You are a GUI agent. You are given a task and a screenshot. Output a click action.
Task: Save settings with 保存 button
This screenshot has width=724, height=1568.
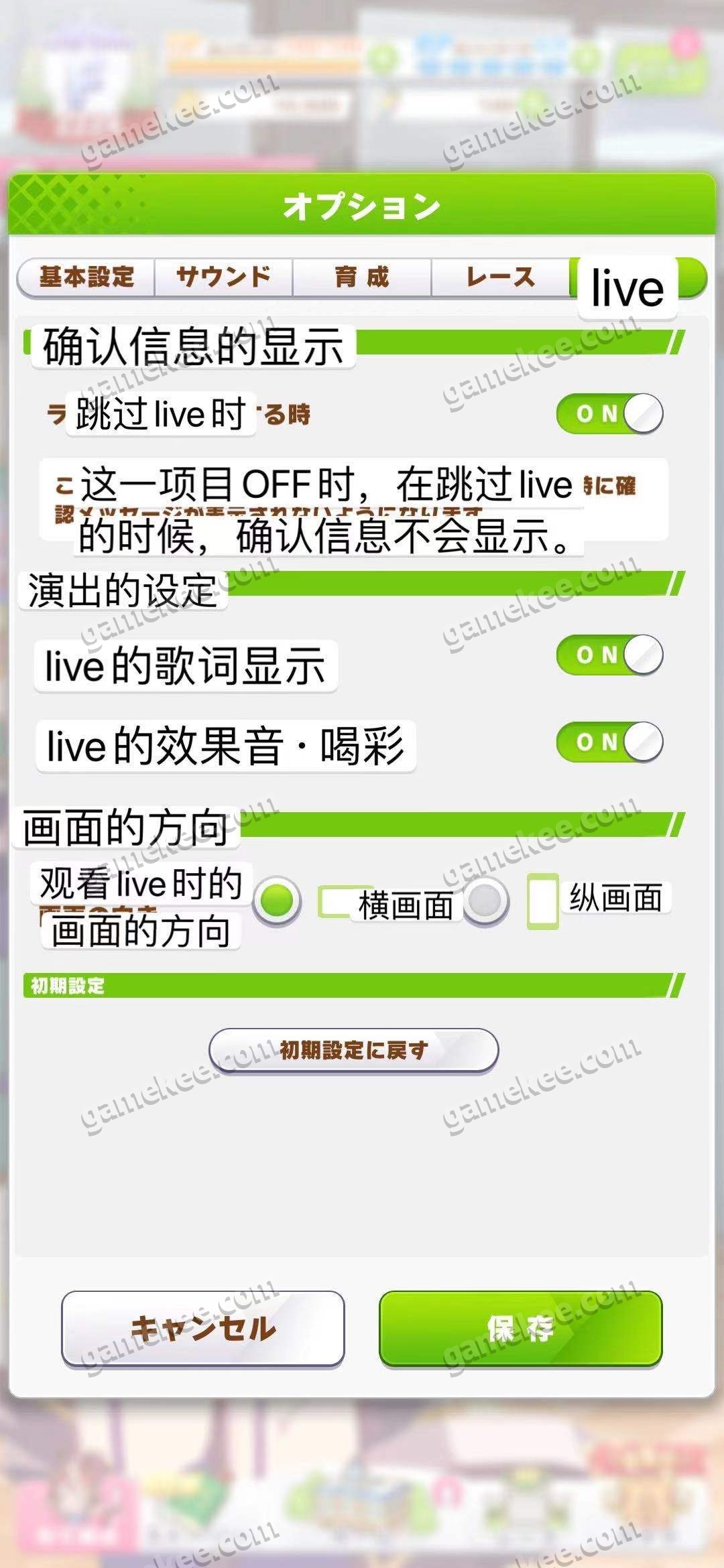pyautogui.click(x=520, y=1328)
